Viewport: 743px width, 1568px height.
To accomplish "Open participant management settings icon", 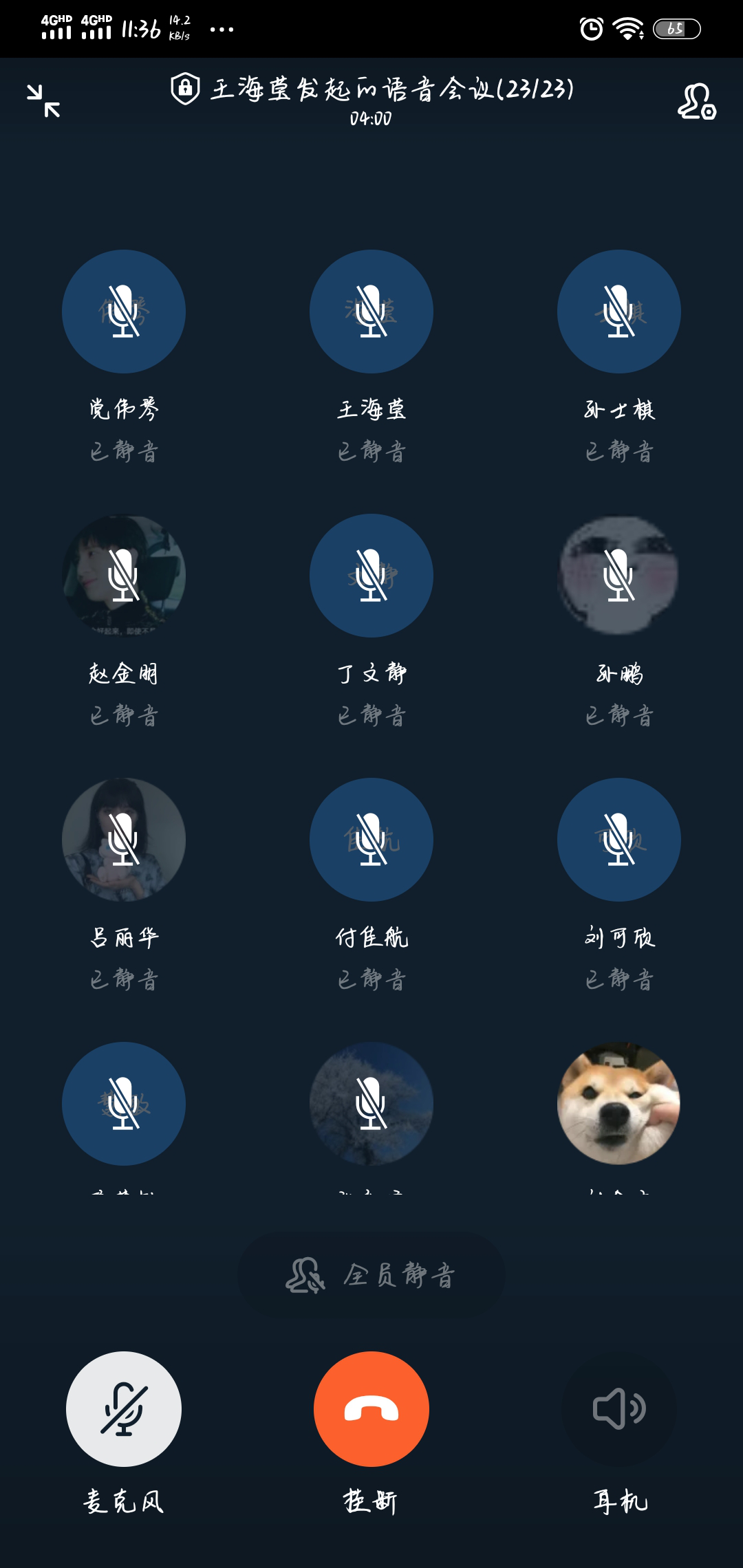I will pyautogui.click(x=696, y=102).
